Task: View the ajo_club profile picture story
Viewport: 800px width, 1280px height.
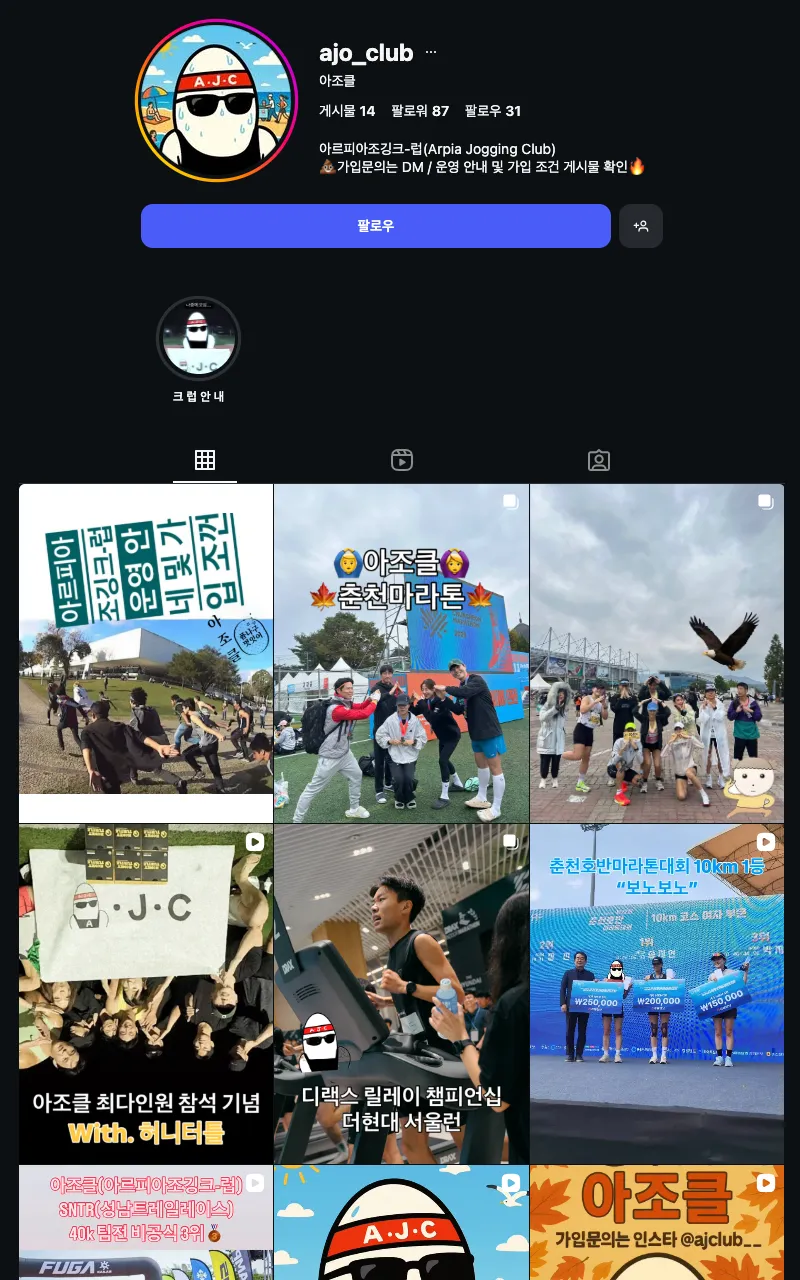Action: 217,100
